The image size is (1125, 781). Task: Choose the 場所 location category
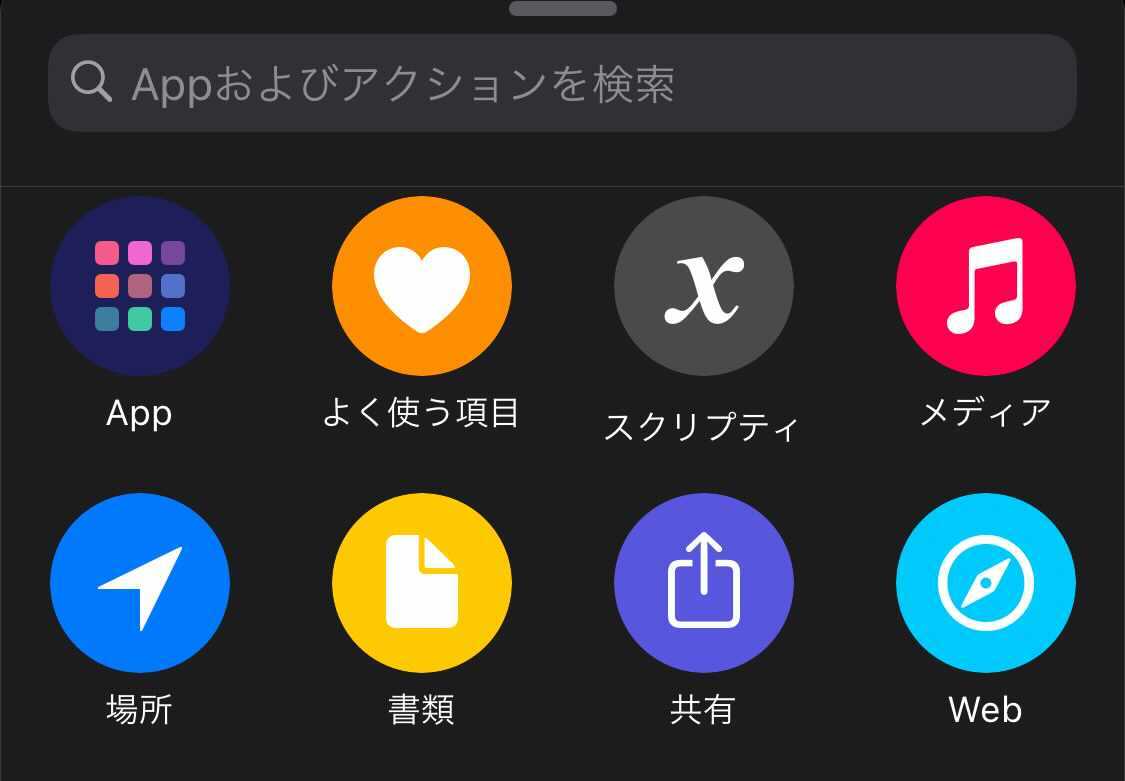tap(140, 583)
